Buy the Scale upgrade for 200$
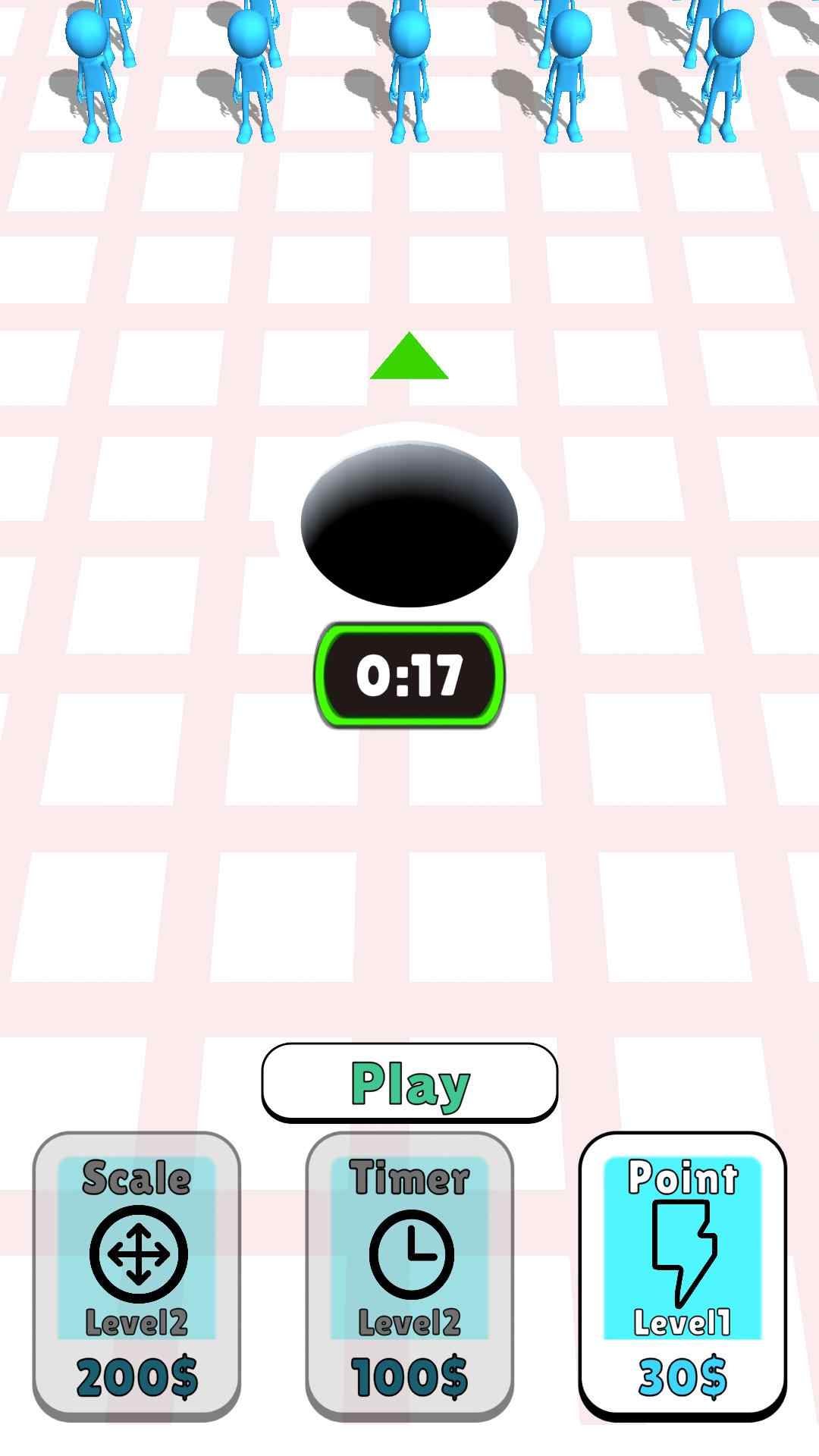Screen dimensions: 819x1456 (136, 1276)
